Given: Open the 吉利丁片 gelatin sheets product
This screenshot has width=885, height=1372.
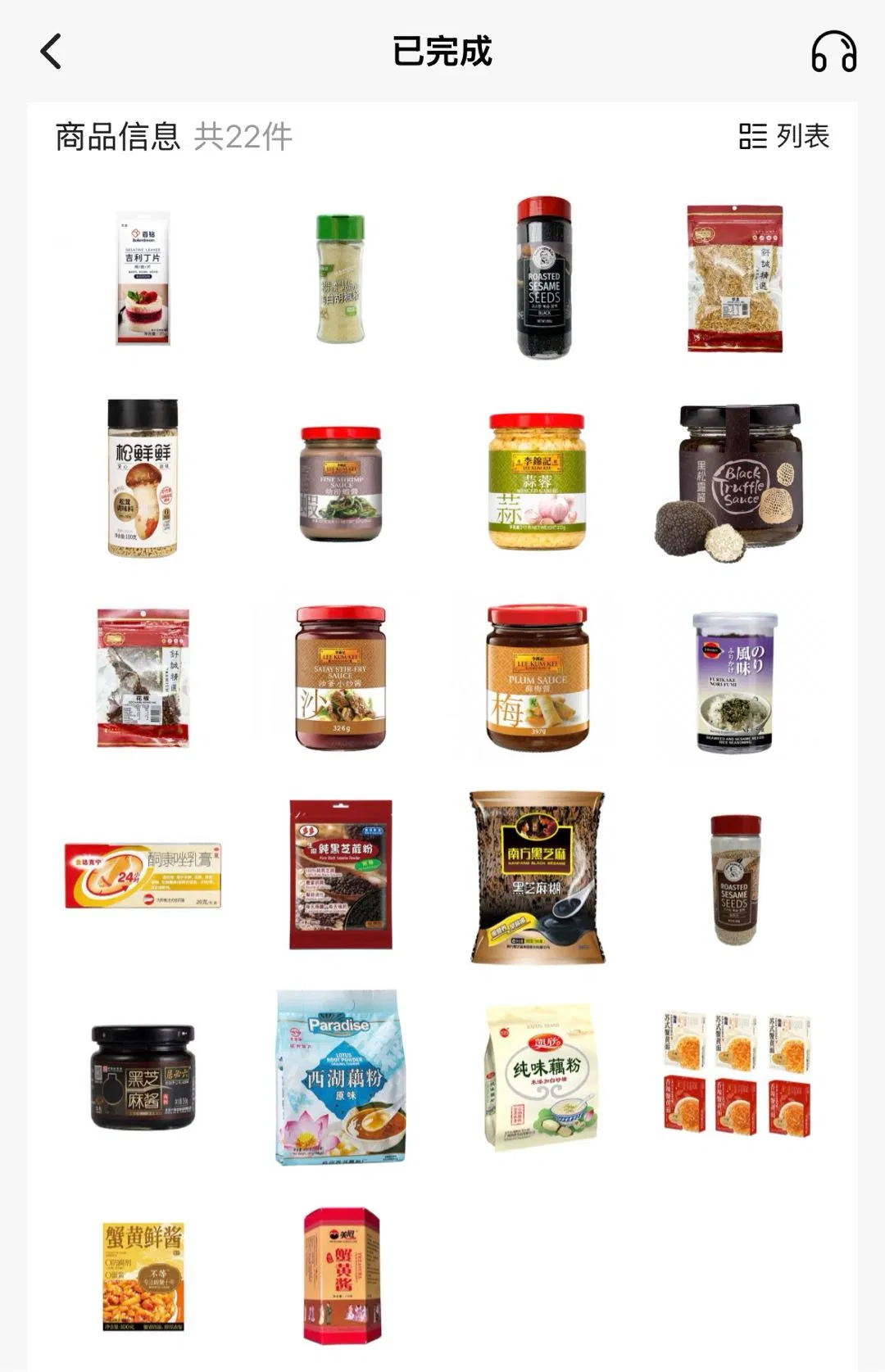Looking at the screenshot, I should tap(143, 278).
